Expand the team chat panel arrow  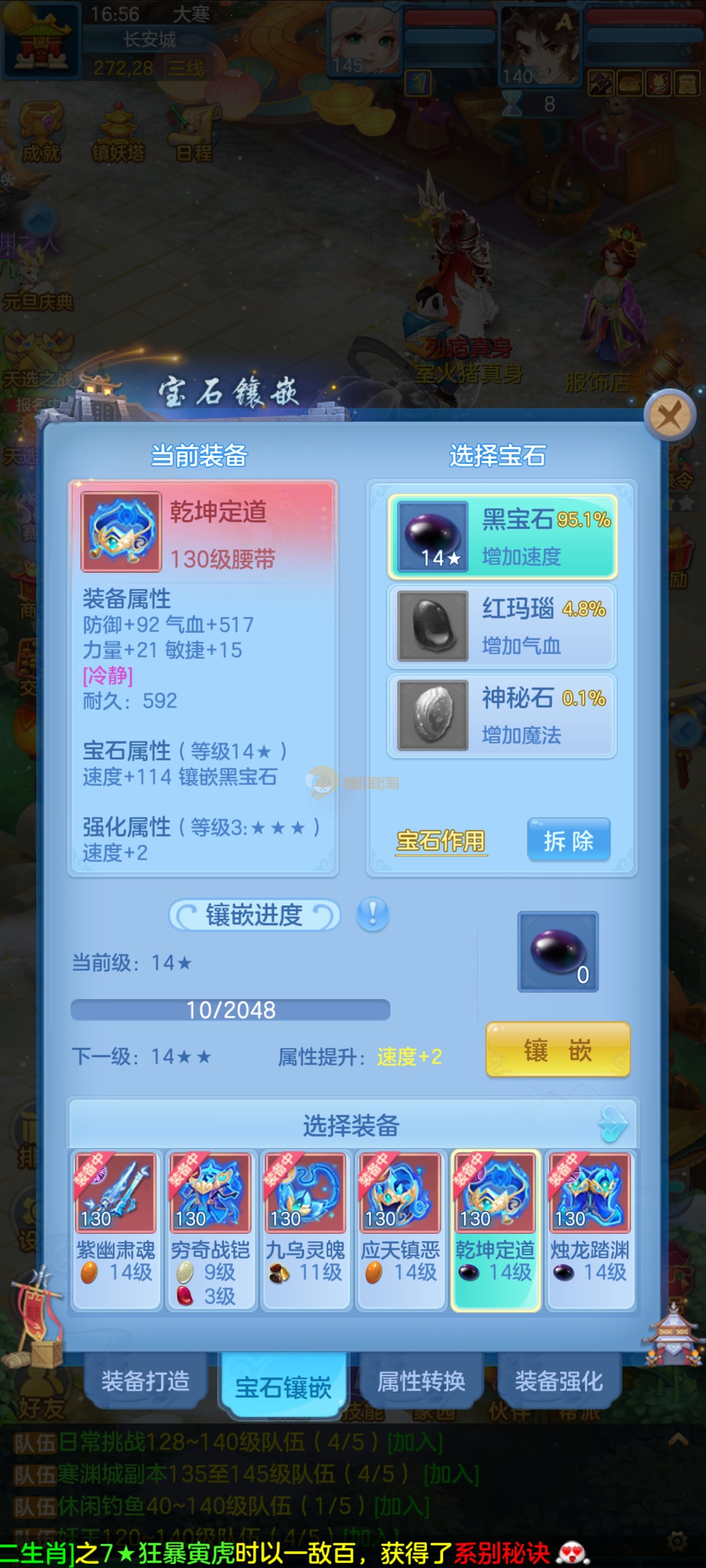pos(678,1440)
